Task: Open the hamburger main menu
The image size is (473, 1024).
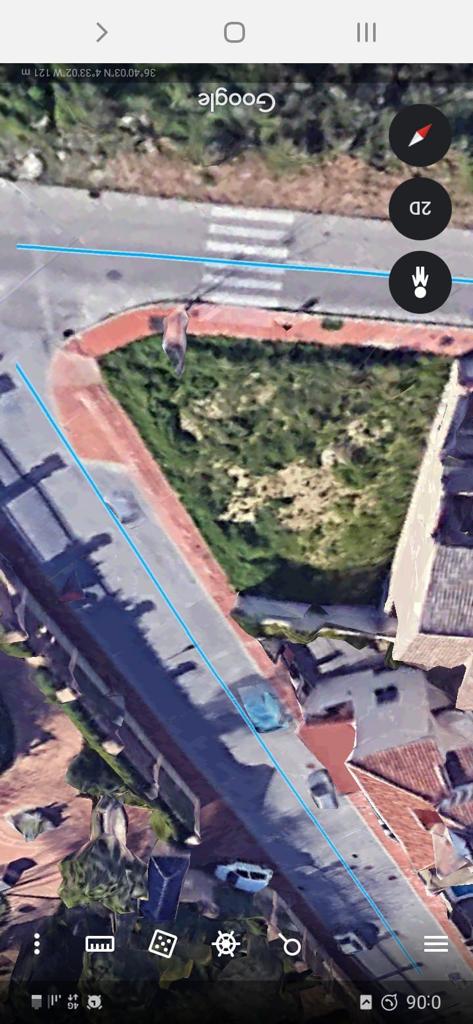Action: pyautogui.click(x=436, y=944)
